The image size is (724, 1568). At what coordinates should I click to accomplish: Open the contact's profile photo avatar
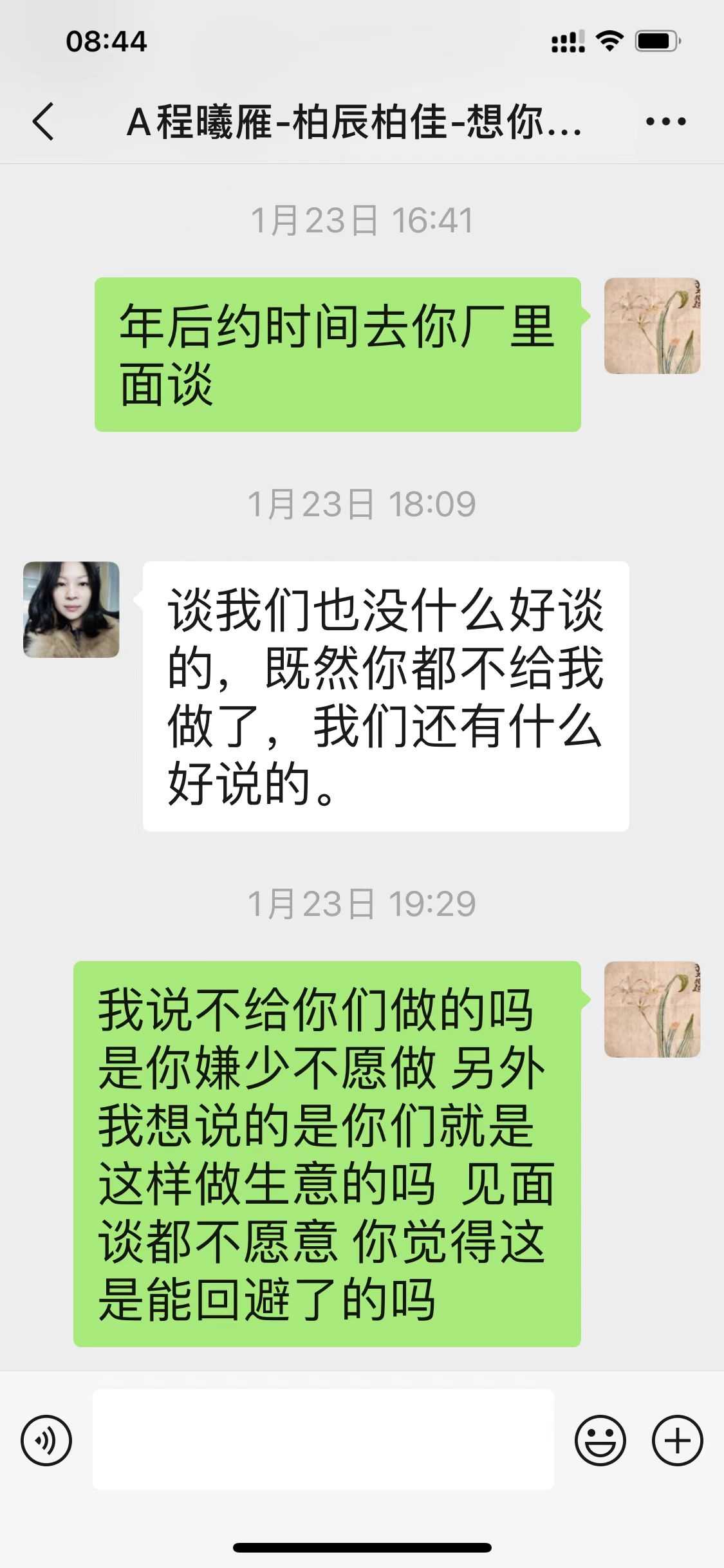point(71,610)
